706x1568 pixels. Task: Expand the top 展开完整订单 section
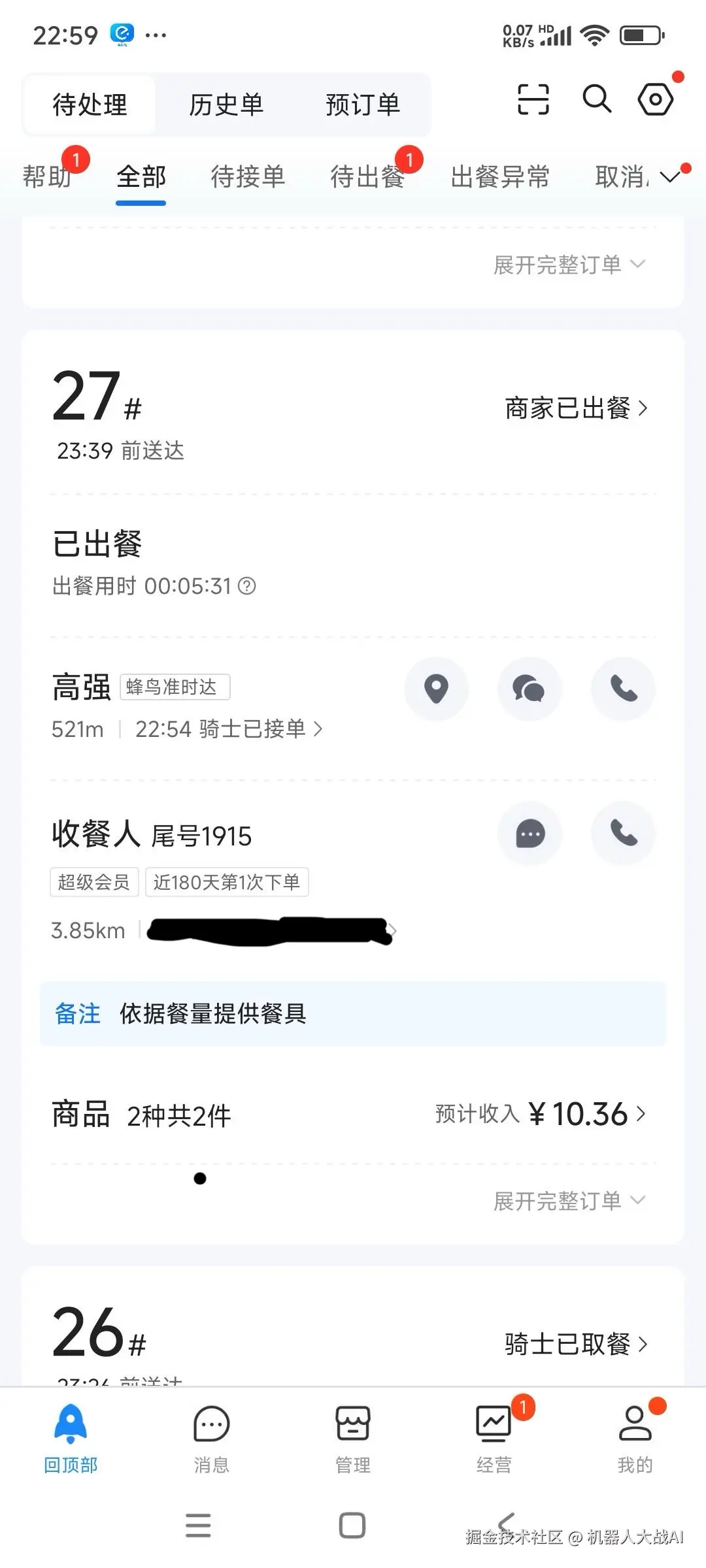coord(568,264)
